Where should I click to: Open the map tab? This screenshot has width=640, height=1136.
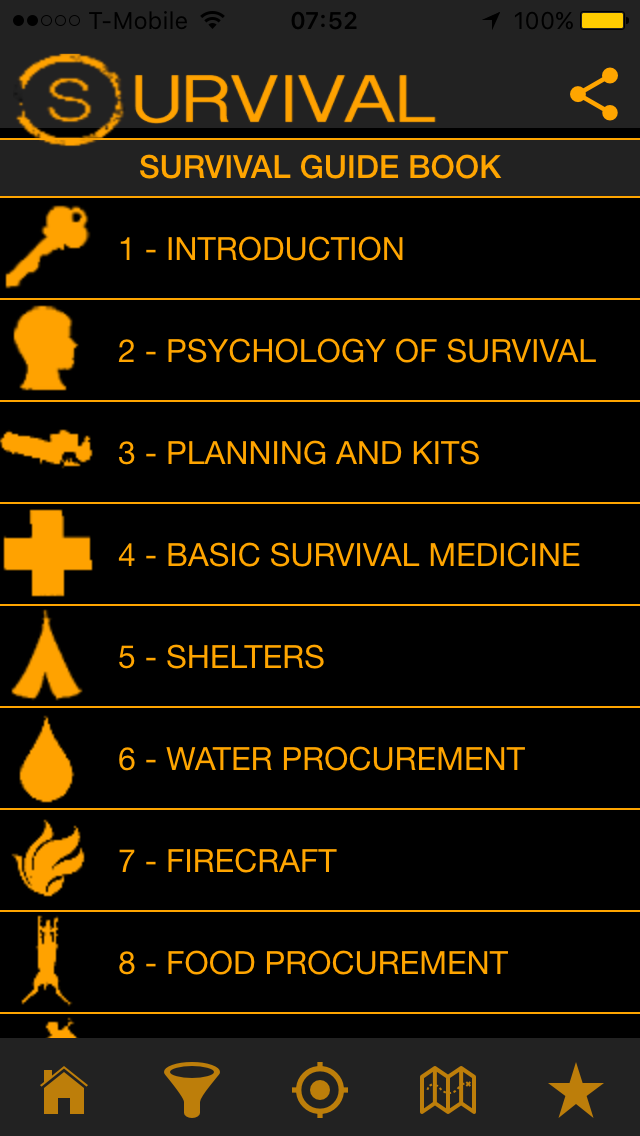tap(447, 1089)
